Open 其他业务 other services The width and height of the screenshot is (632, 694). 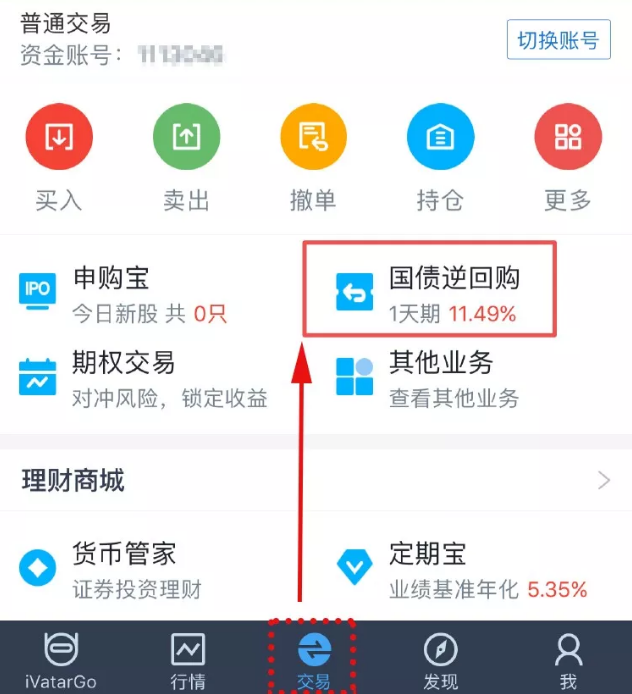(x=430, y=377)
